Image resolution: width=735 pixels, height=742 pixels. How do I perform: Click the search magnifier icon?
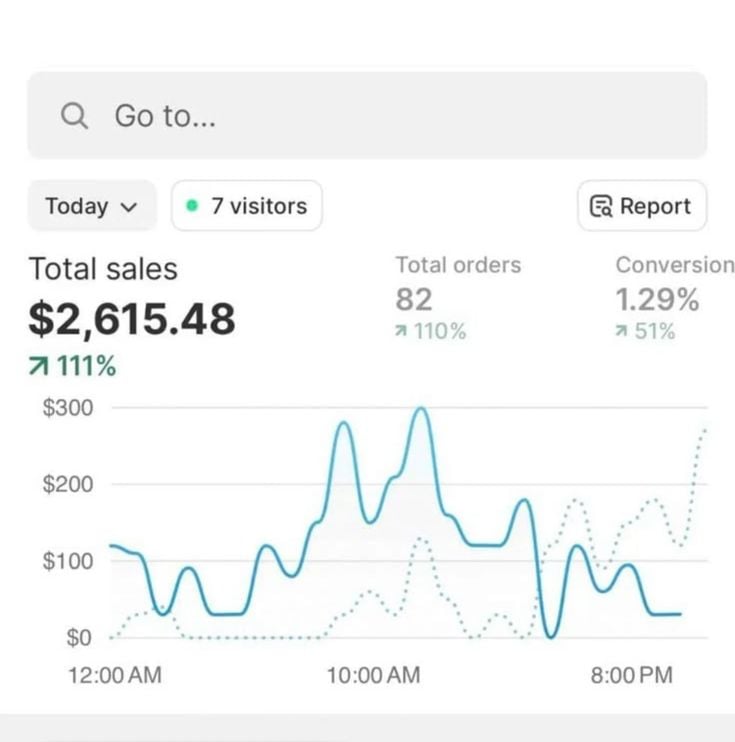[74, 116]
